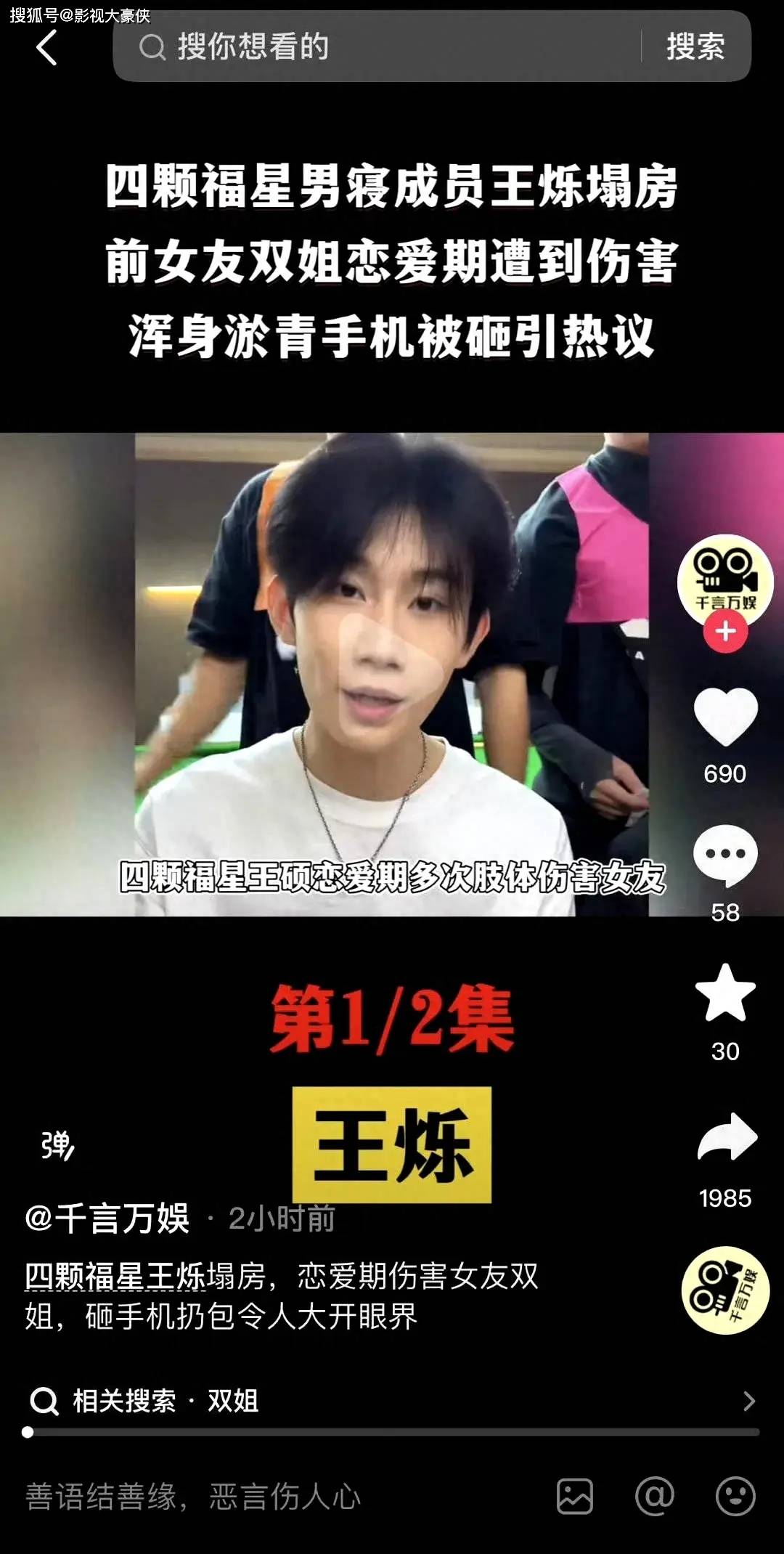The height and width of the screenshot is (1554, 784).
Task: Like this video with the heart
Action: [725, 717]
